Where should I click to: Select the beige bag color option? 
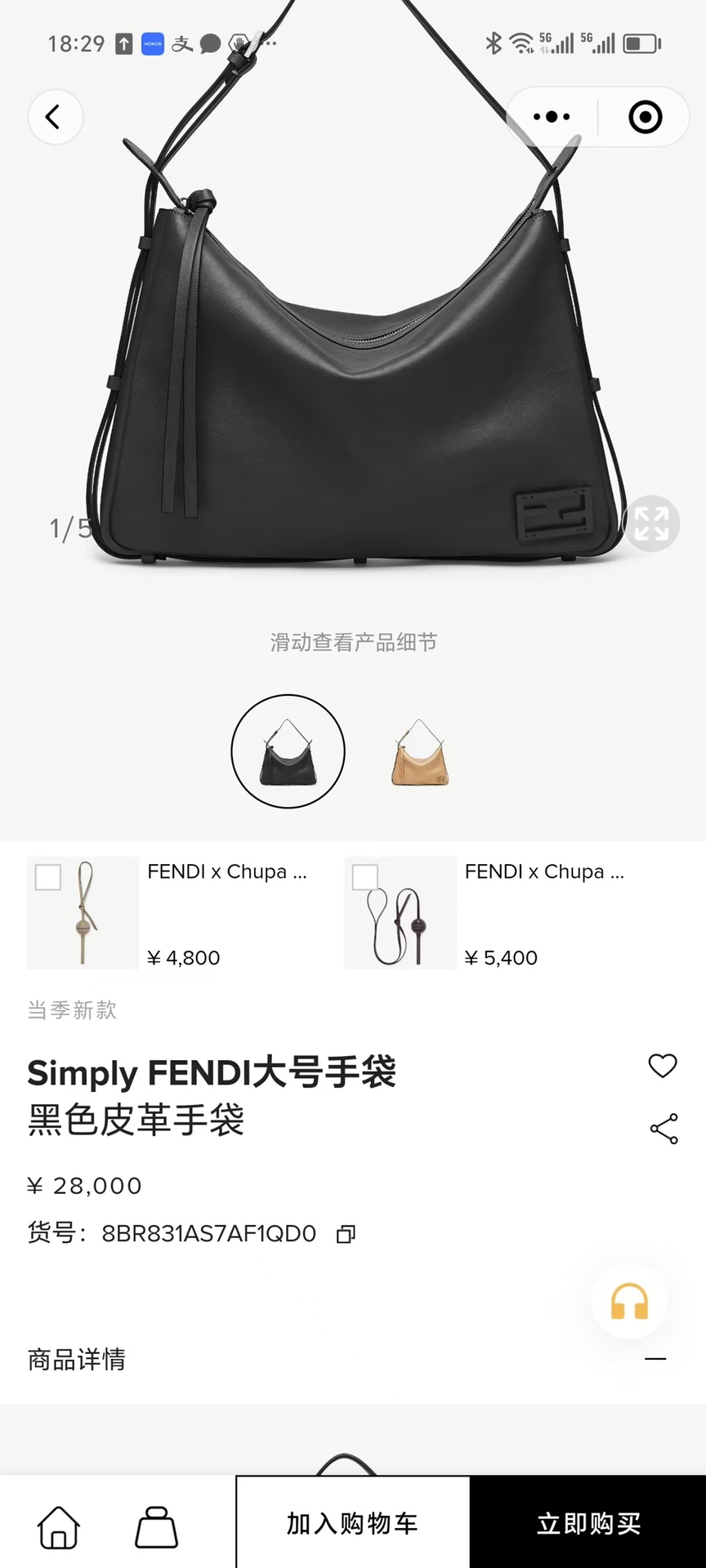419,751
